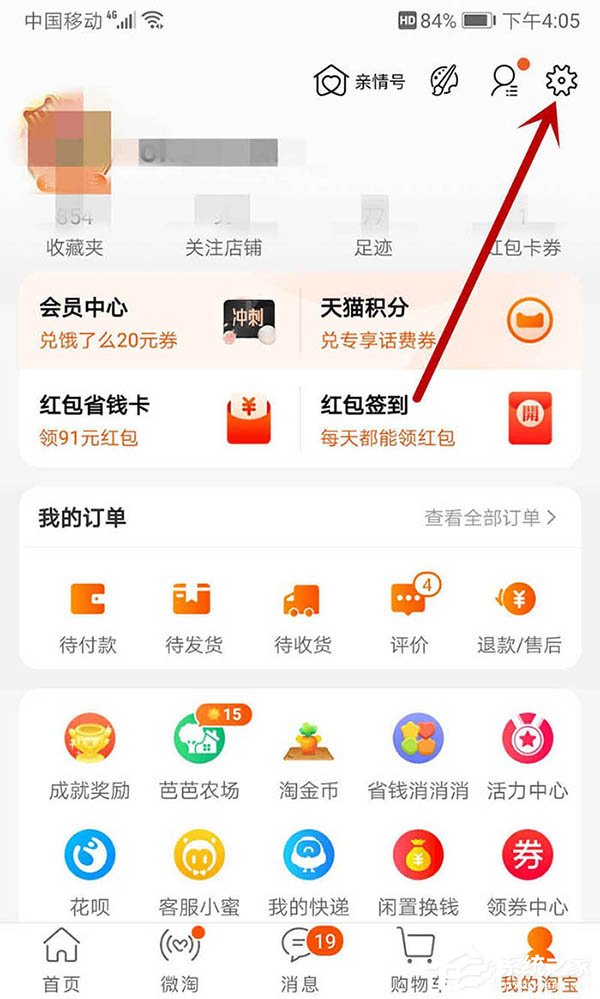600x999 pixels.
Task: Open 芭芭农场 farm
Action: click(x=199, y=756)
